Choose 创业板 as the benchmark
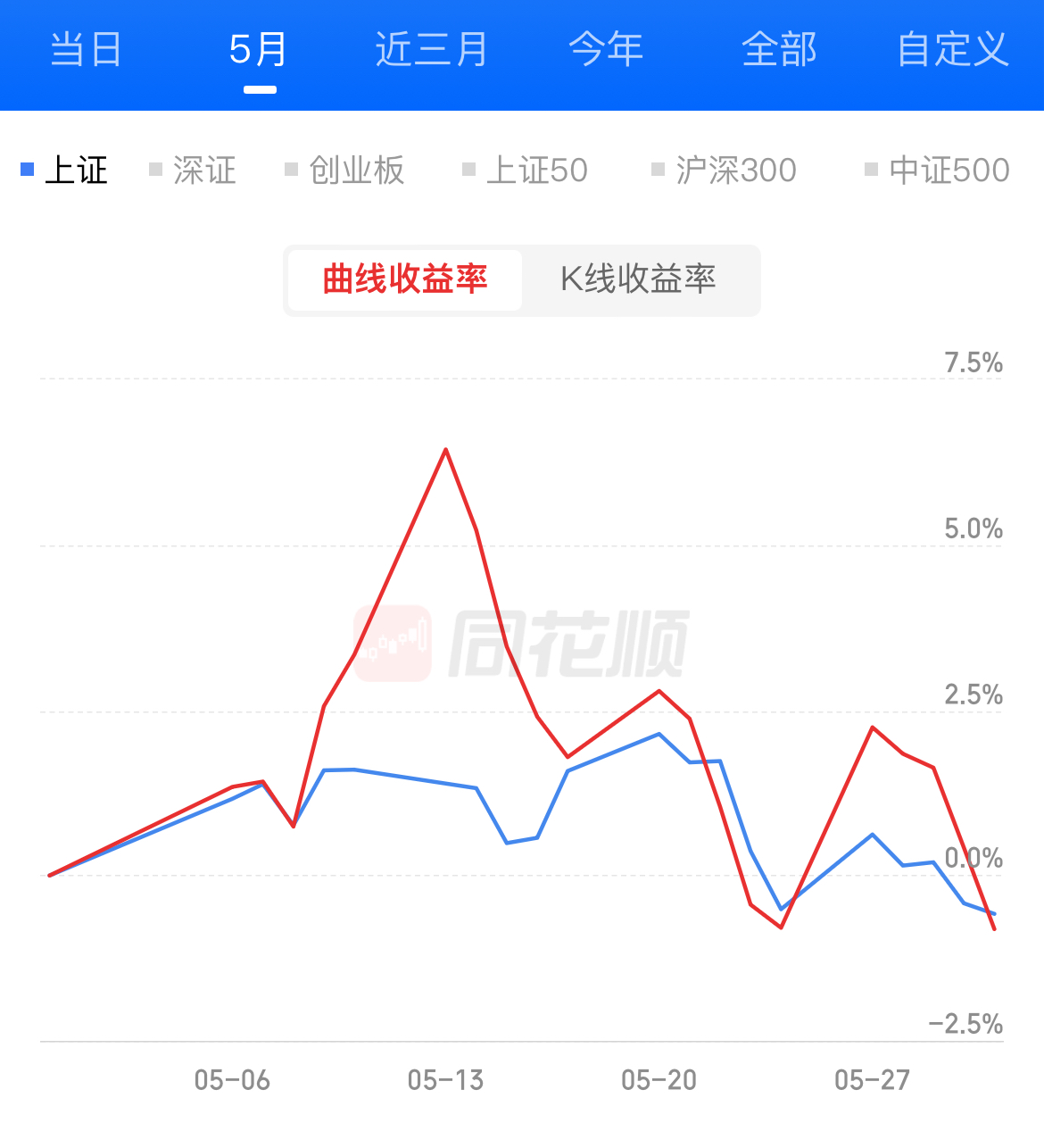1044x1148 pixels. [345, 170]
